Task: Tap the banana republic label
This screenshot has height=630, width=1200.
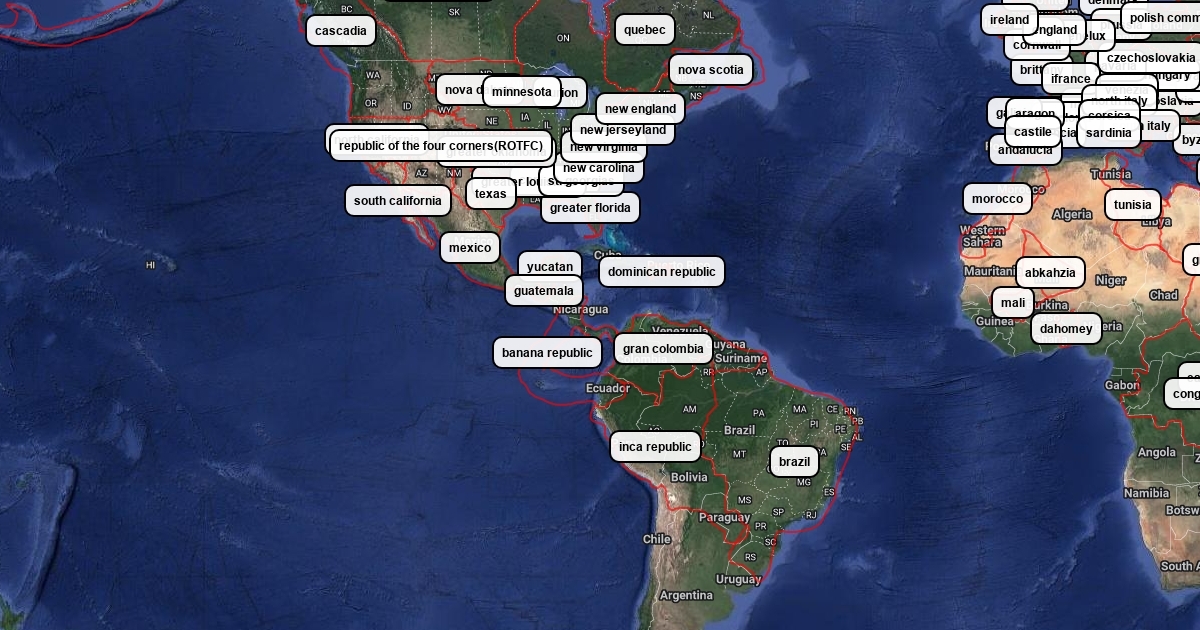Action: point(547,353)
